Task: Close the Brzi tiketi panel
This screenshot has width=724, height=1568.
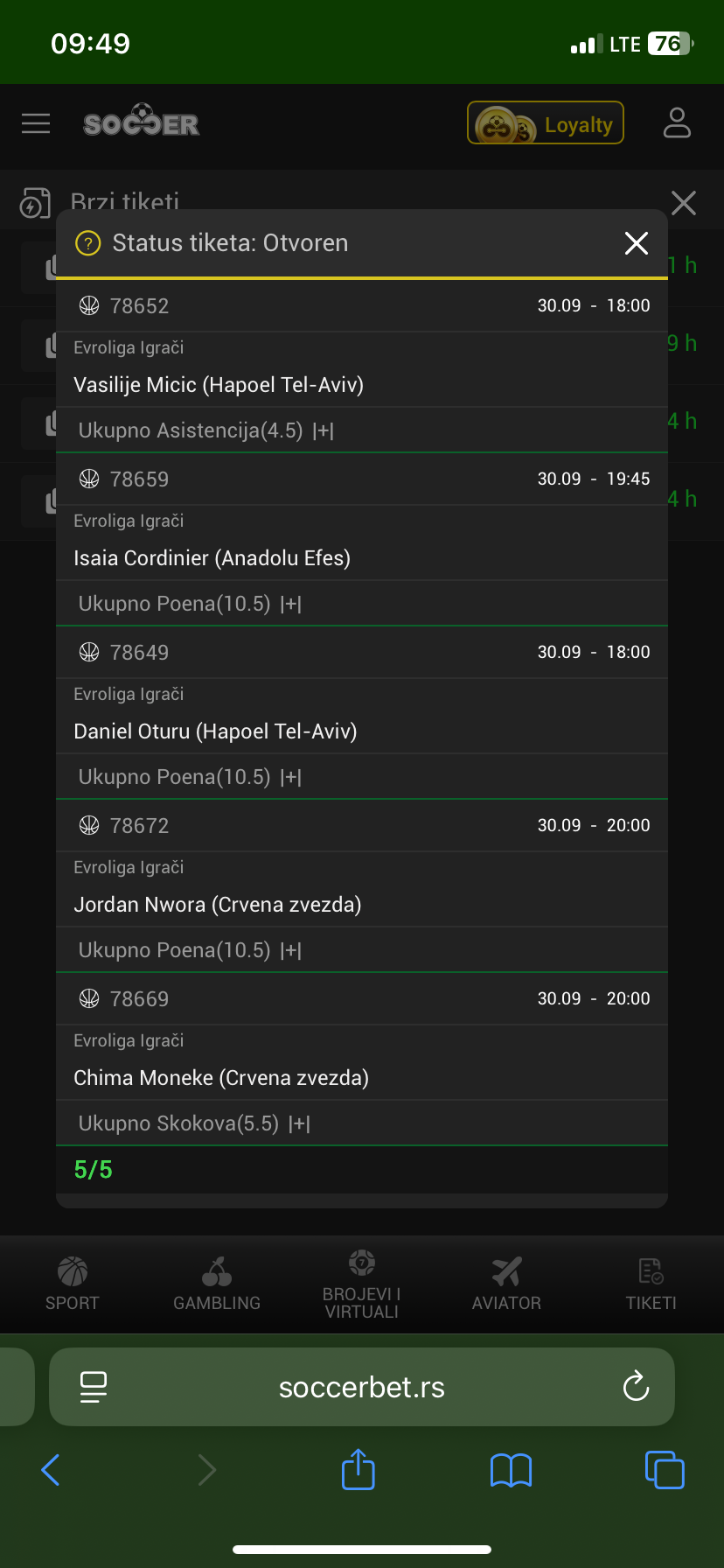Action: (684, 203)
